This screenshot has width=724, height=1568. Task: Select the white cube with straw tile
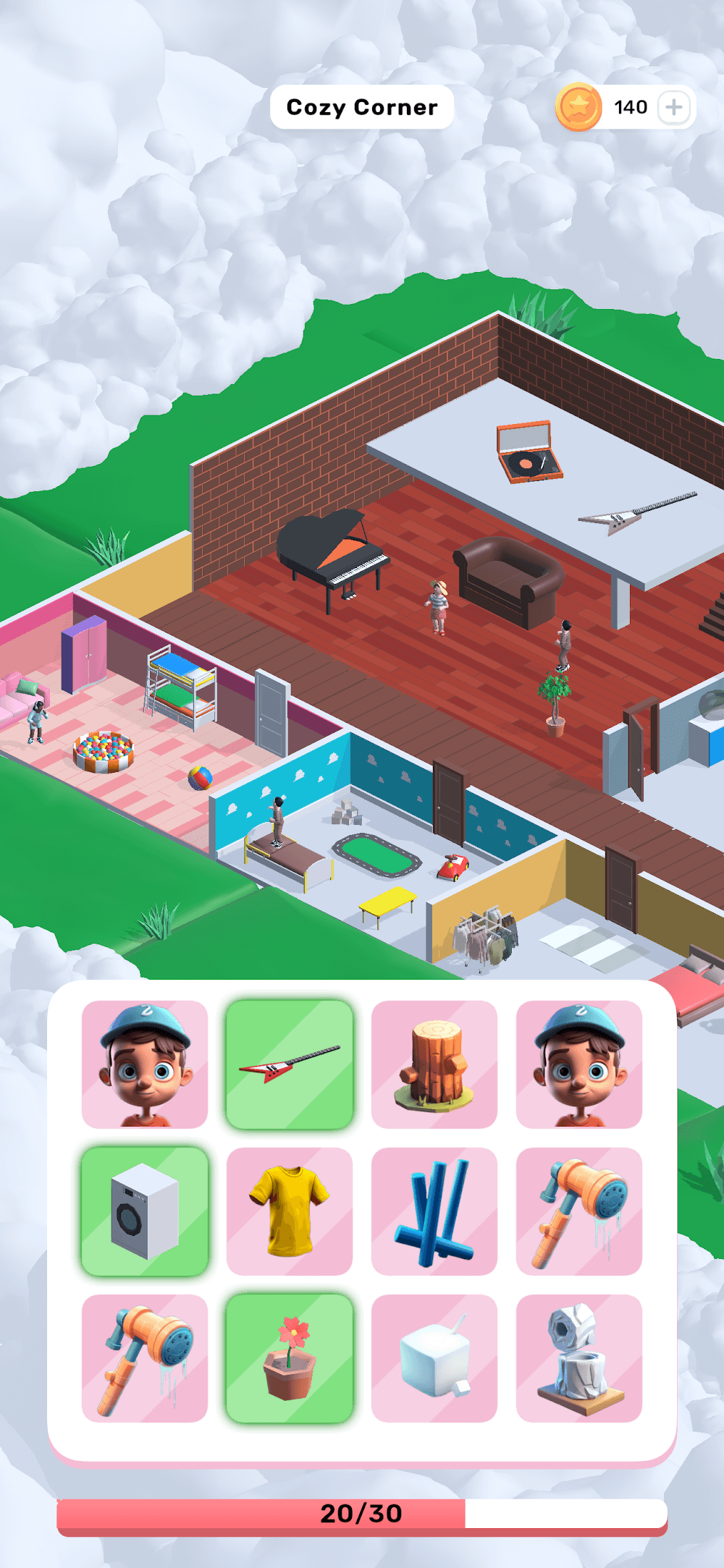pos(434,1358)
